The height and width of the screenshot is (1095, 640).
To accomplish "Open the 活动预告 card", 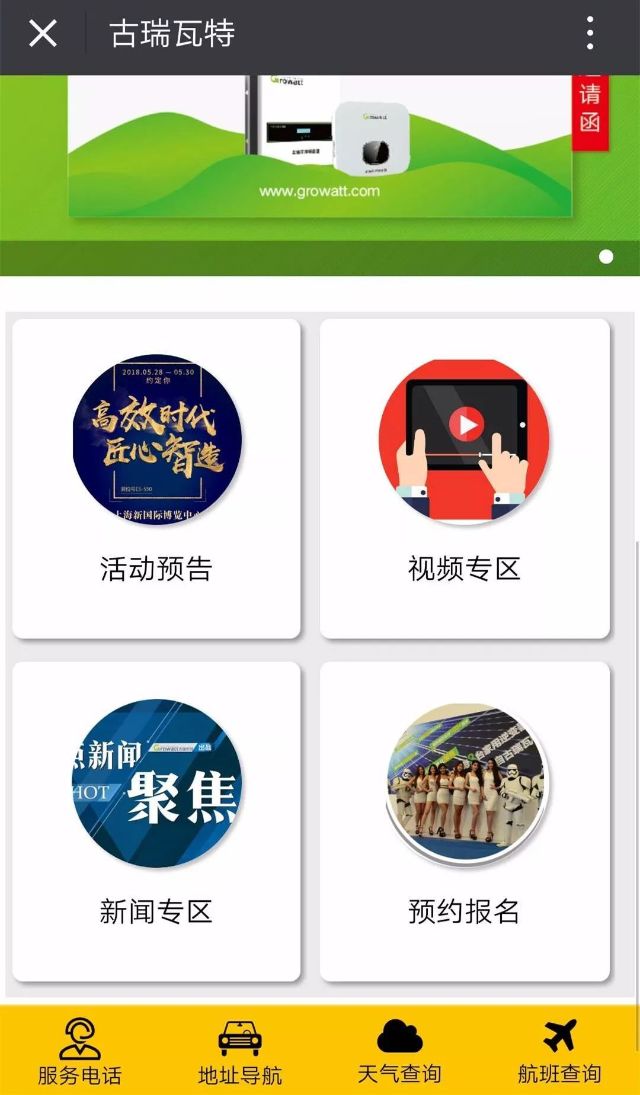I will (x=156, y=478).
